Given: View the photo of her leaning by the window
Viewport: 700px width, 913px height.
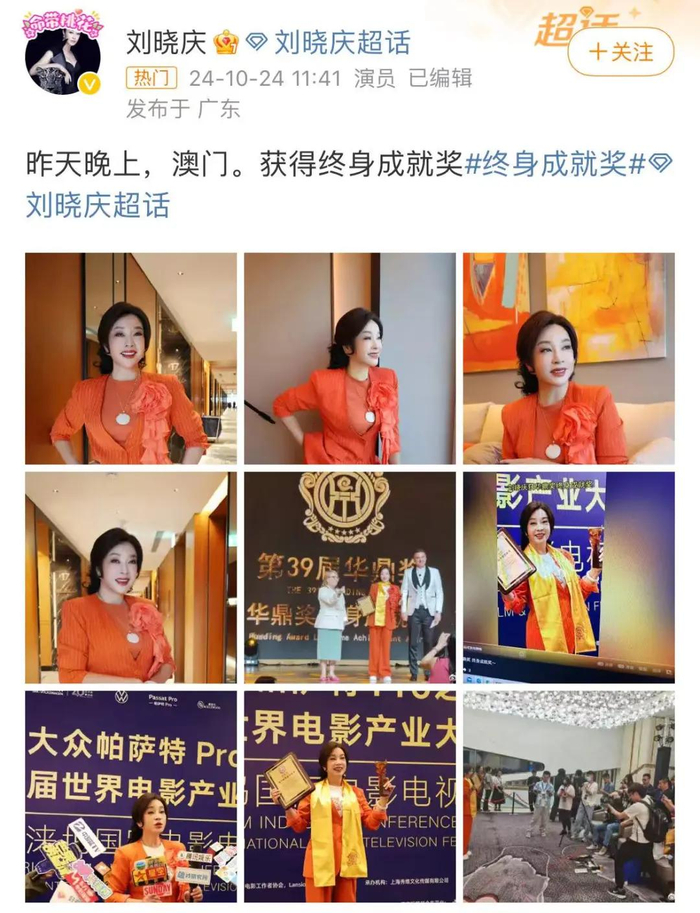Looking at the screenshot, I should click(349, 358).
